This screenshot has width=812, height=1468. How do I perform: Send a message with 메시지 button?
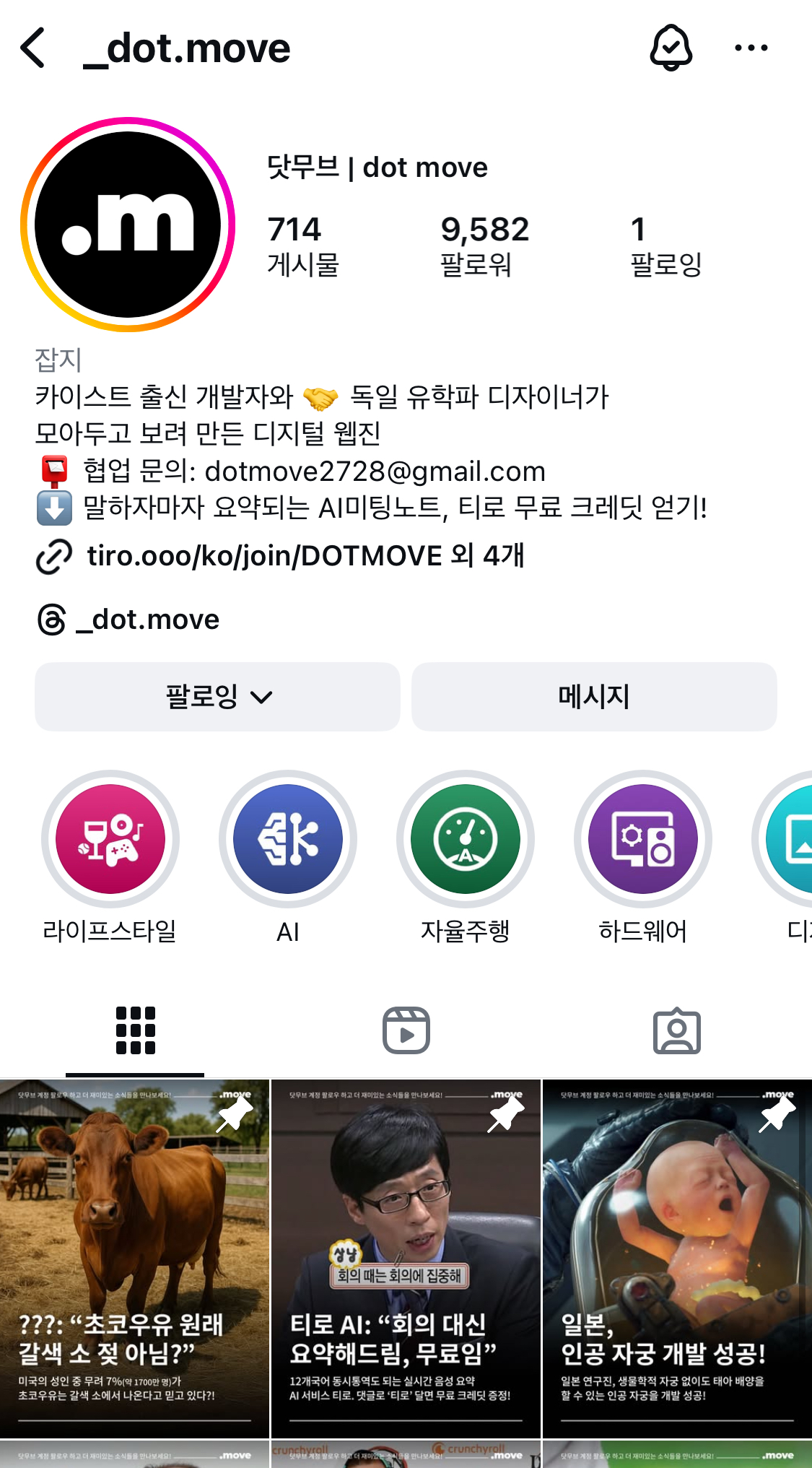(x=594, y=697)
